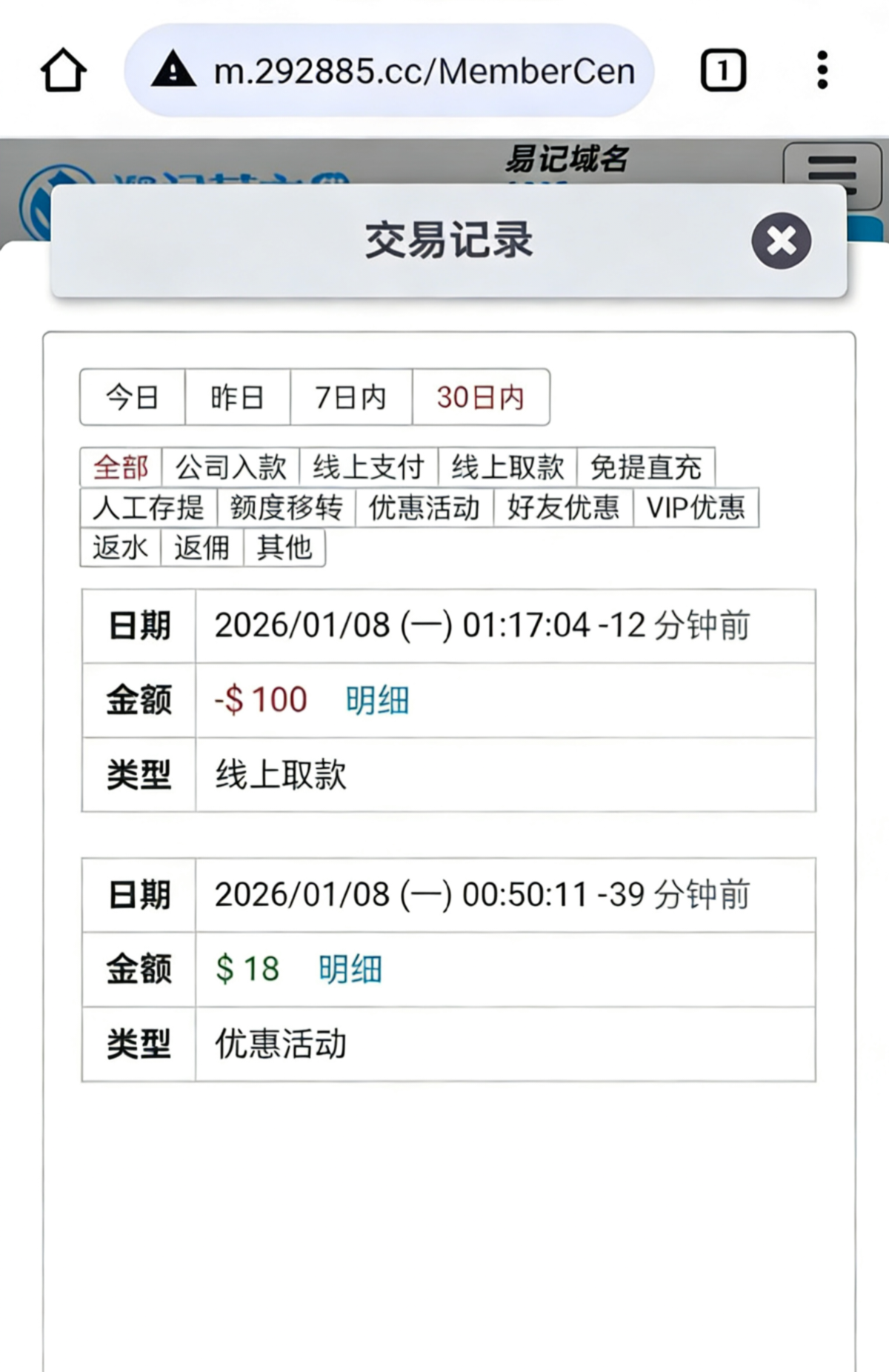Go to the browser home page
Image resolution: width=889 pixels, height=1372 pixels.
(x=63, y=71)
